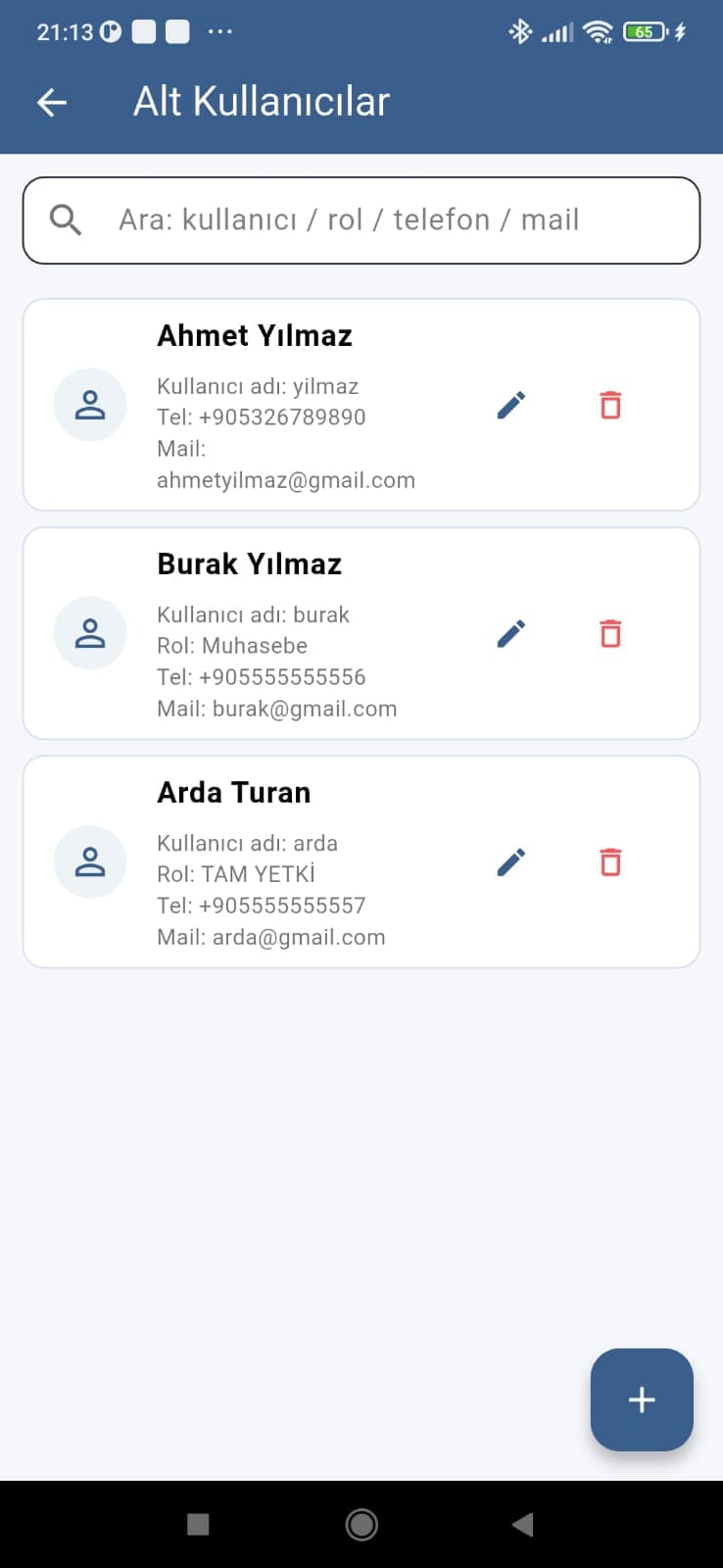Delete the user Arda Turan
The width and height of the screenshot is (723, 1568).
[610, 862]
